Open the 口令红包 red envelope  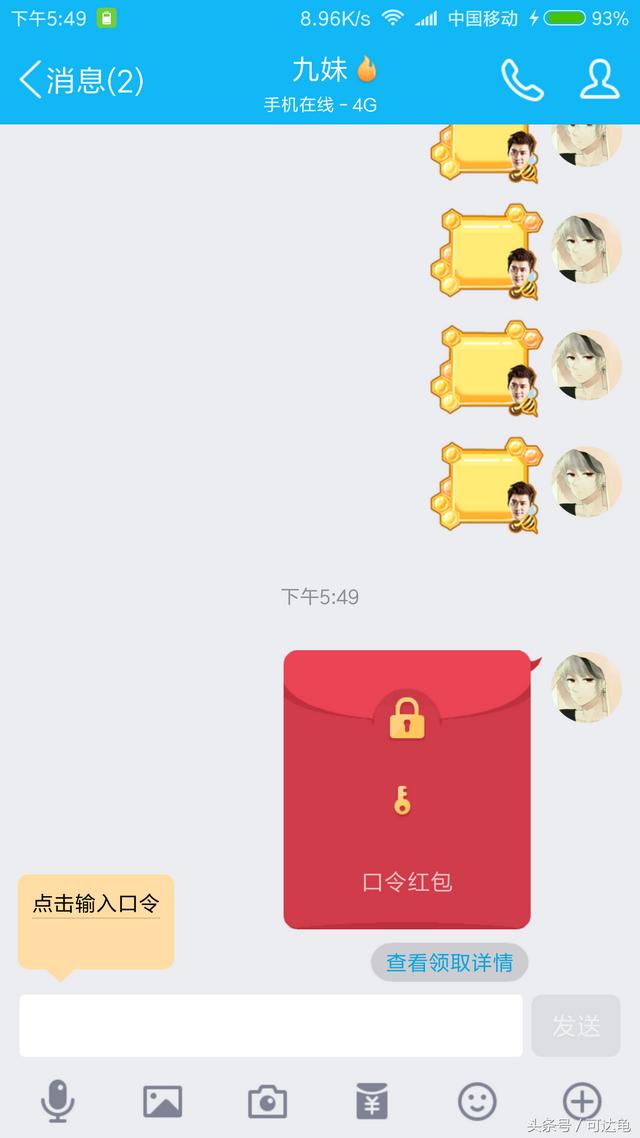point(406,789)
